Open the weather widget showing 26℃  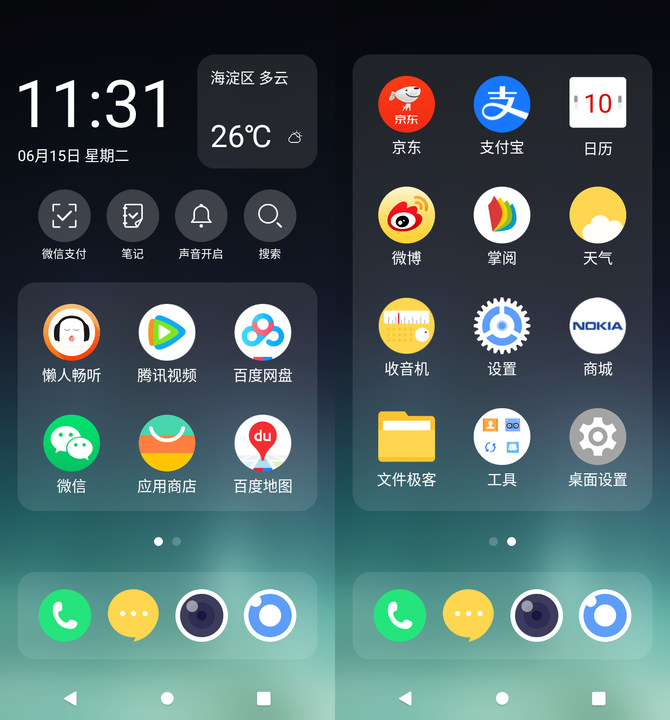click(x=257, y=111)
